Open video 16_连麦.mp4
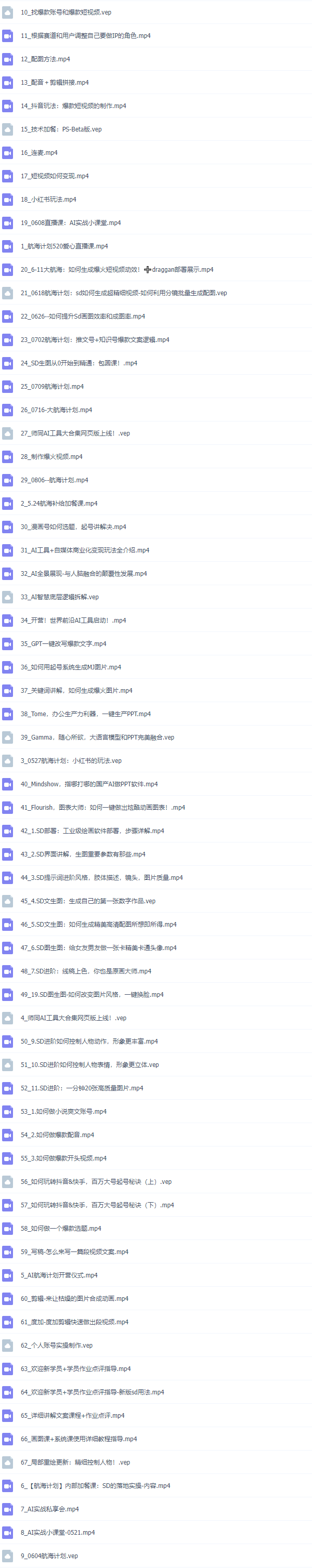312x1568 pixels. (x=39, y=153)
